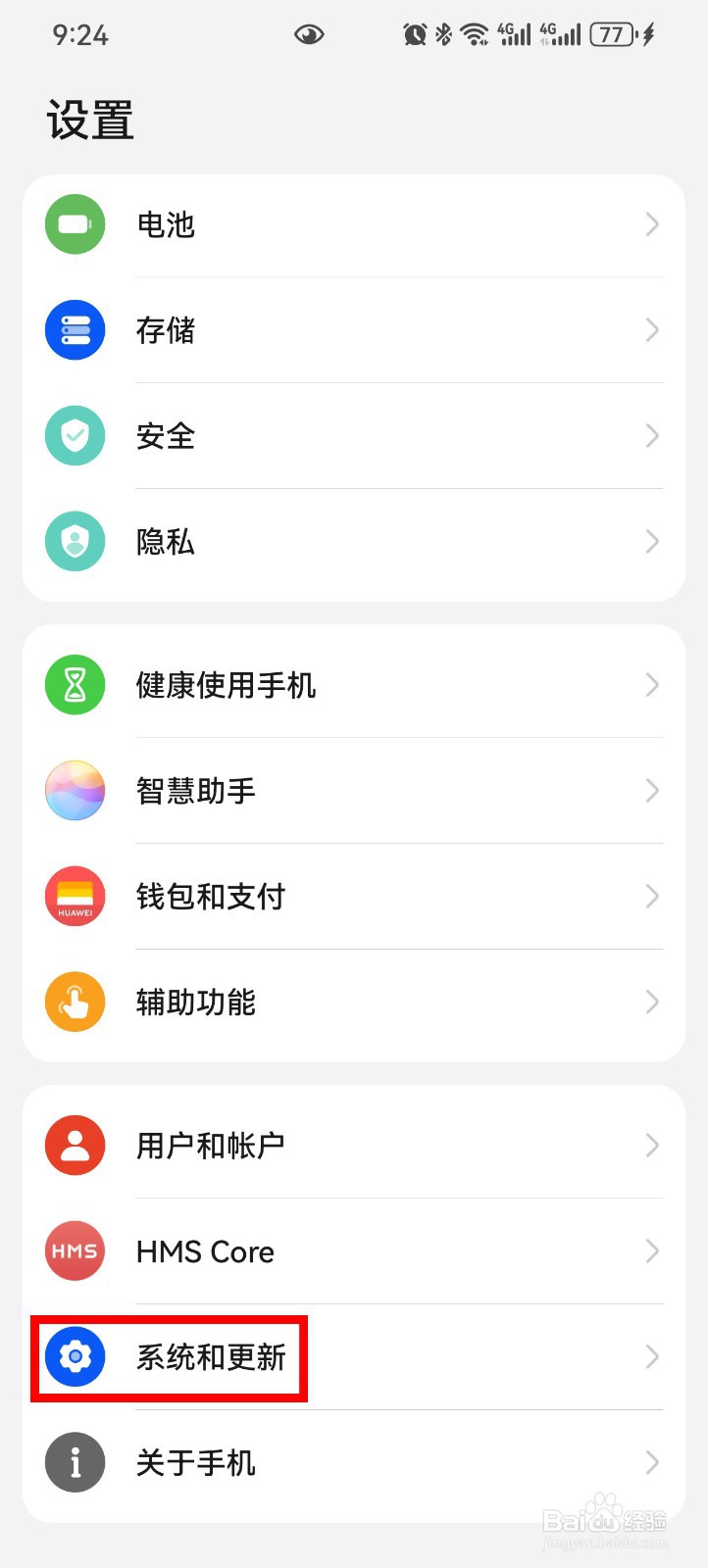Select the 智慧助手 (Assistant) row

click(x=353, y=791)
